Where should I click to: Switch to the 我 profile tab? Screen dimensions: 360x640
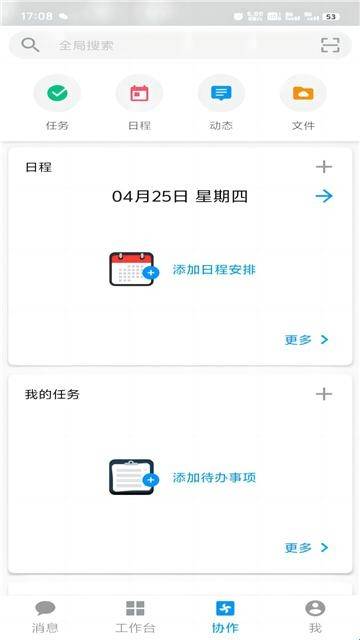point(315,616)
